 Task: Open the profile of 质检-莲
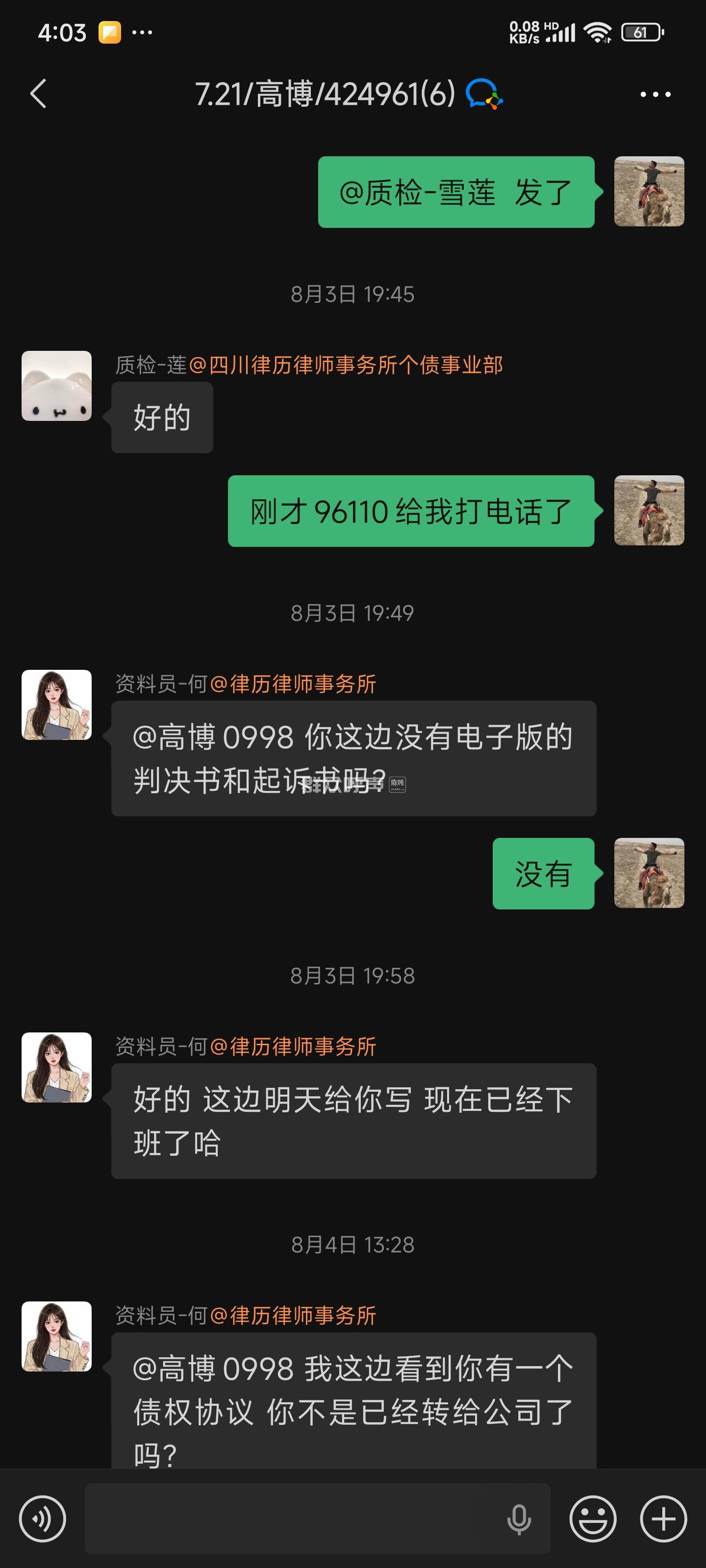point(57,386)
